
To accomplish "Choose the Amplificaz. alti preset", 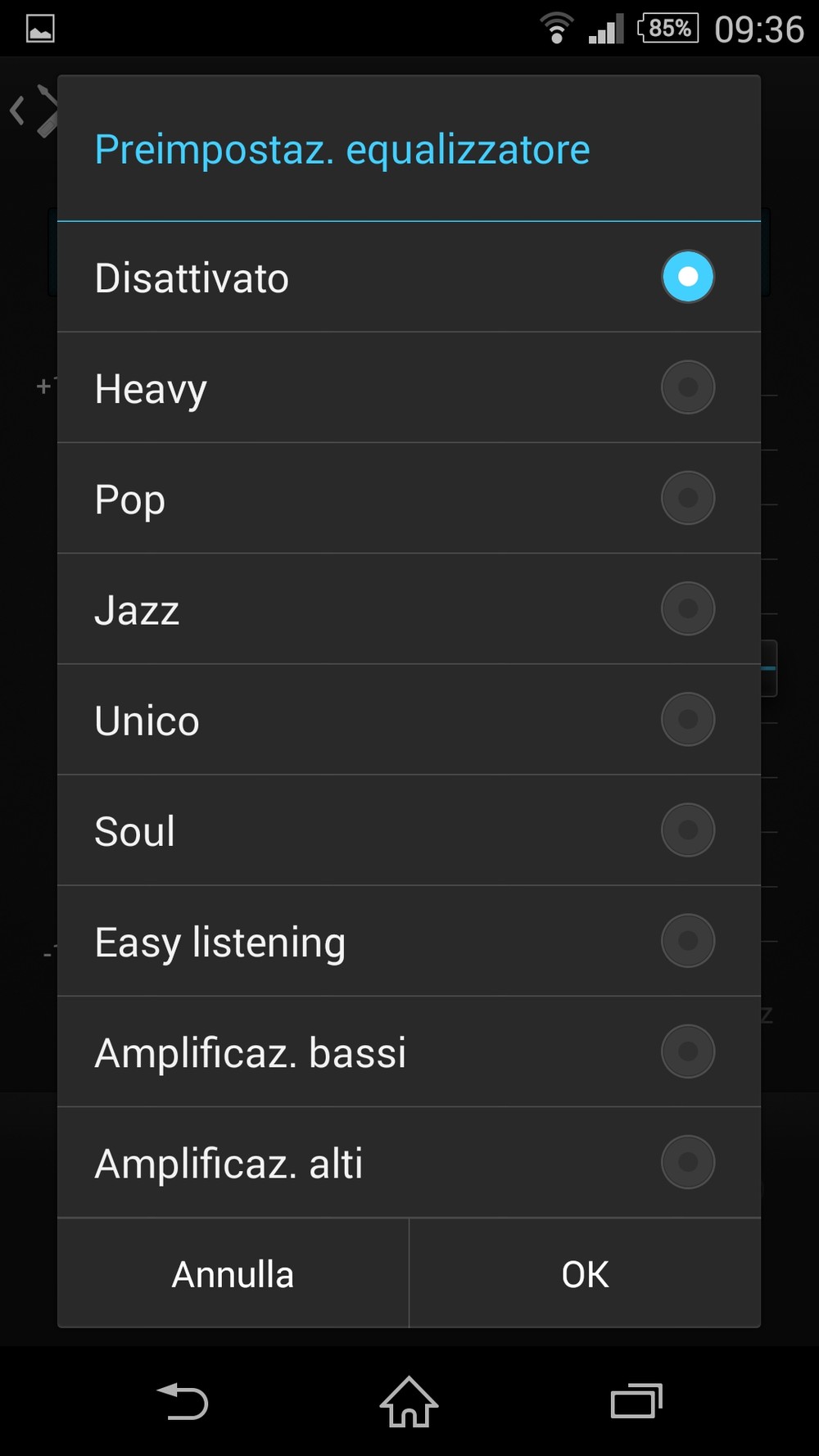I will (409, 1162).
